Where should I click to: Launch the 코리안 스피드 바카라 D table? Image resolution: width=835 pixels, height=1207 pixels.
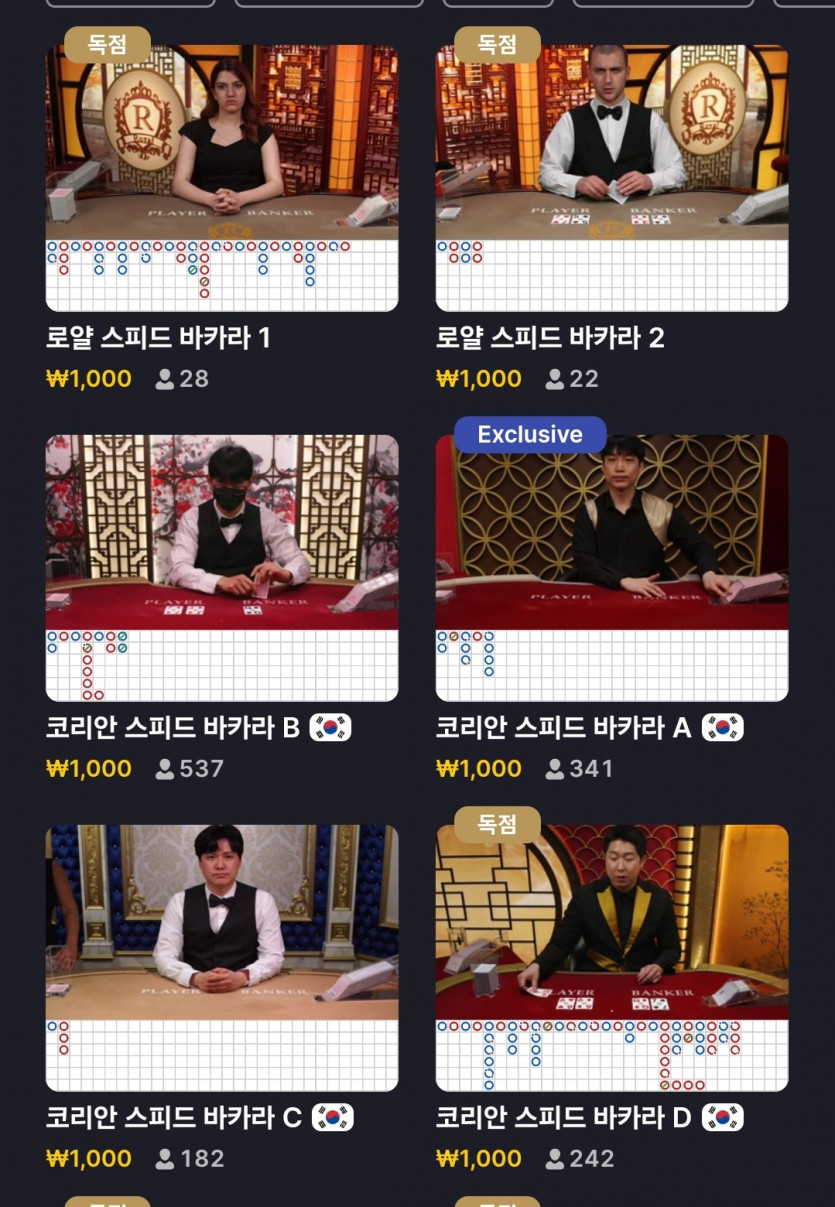(611, 957)
